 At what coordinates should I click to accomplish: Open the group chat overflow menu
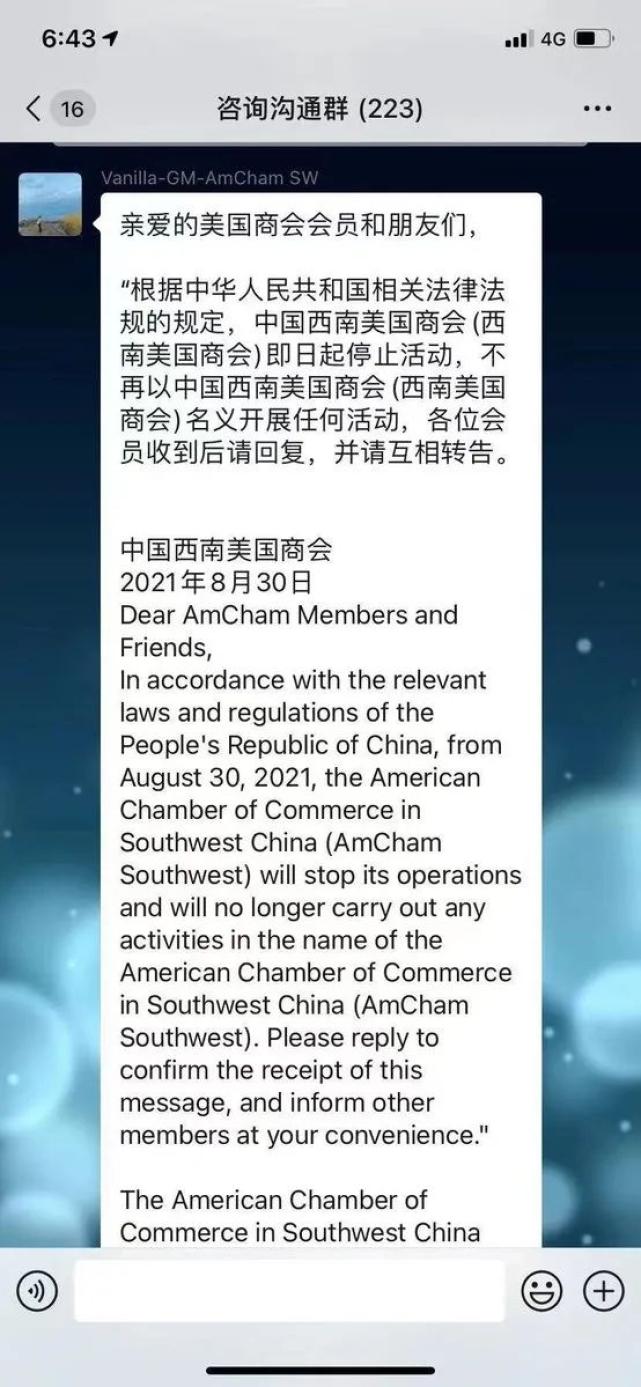[597, 108]
